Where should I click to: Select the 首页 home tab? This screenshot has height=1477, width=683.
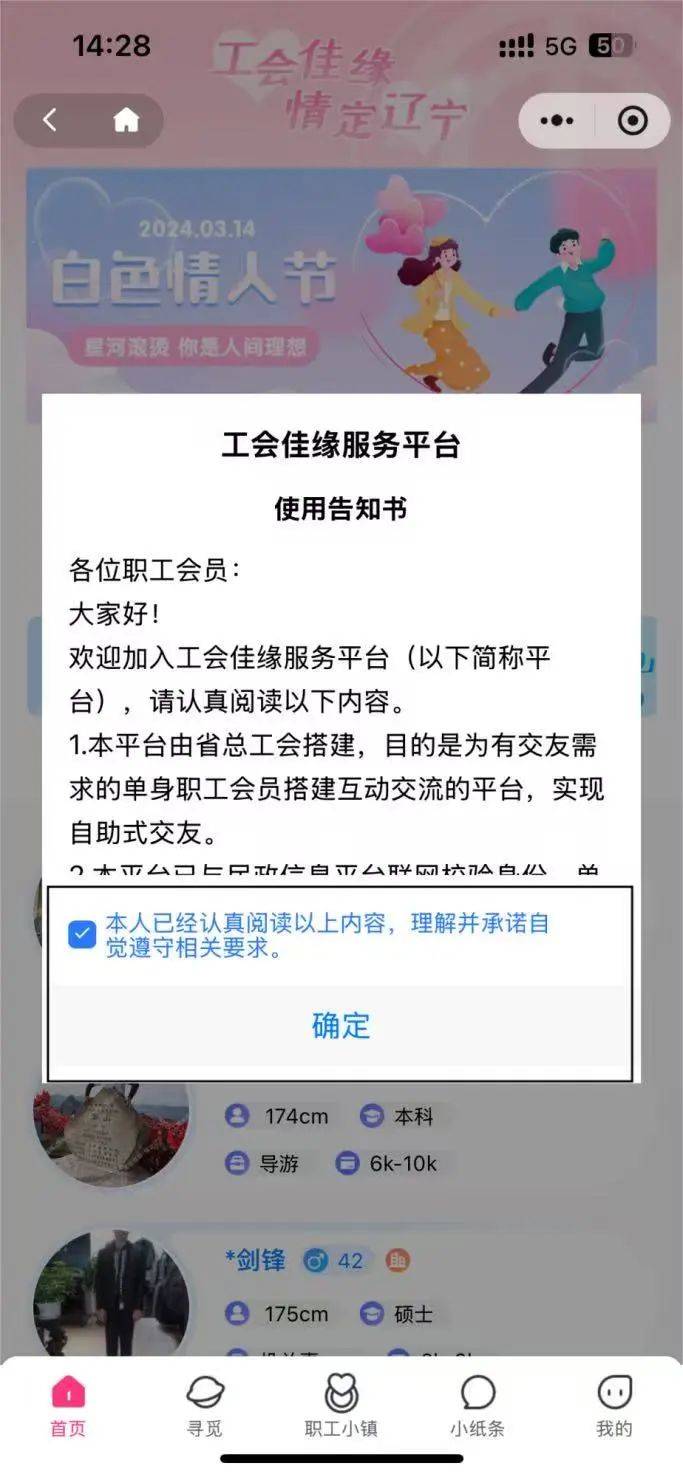point(68,1404)
